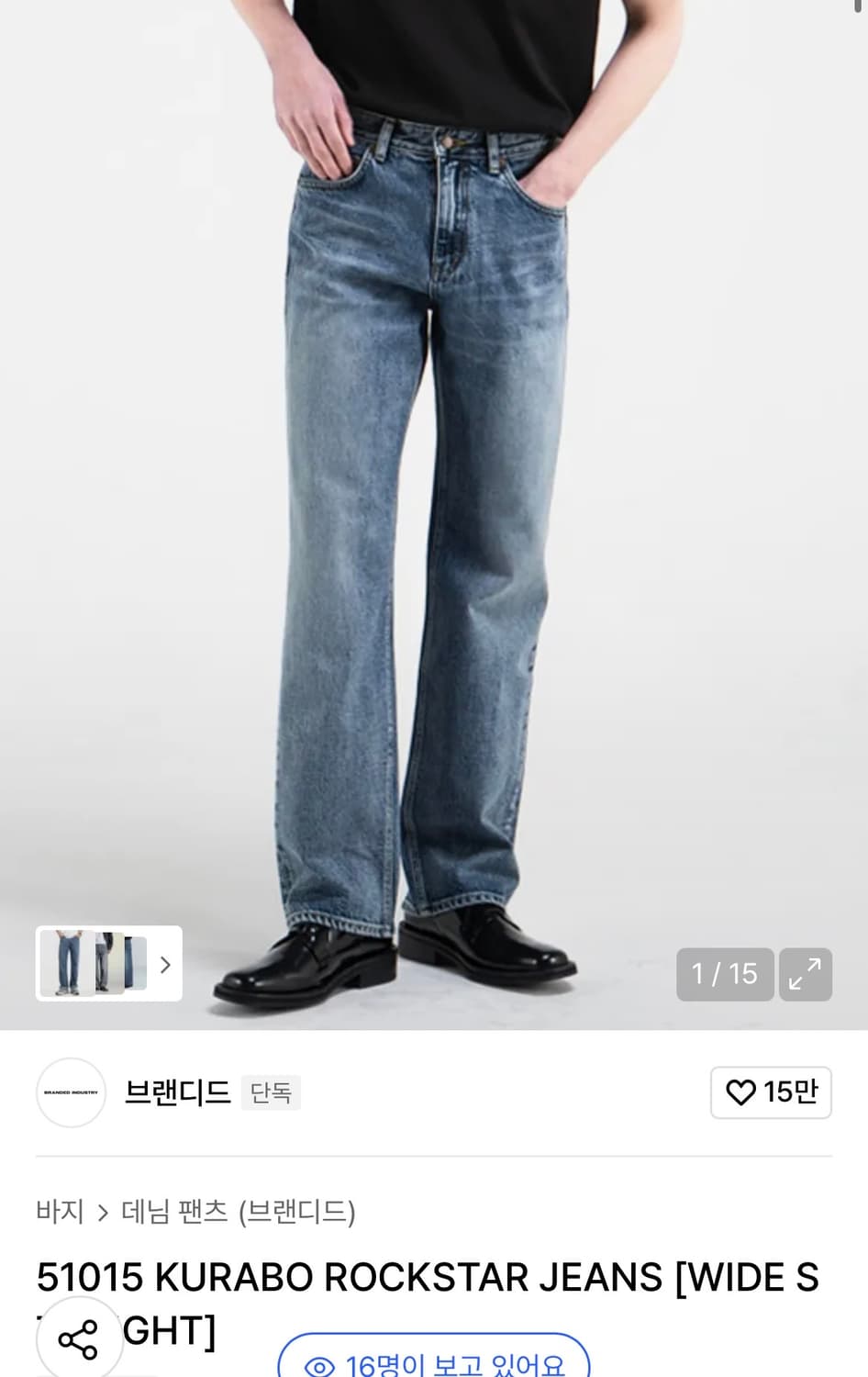Open the 바지 category link
868x1377 pixels.
tap(61, 1212)
